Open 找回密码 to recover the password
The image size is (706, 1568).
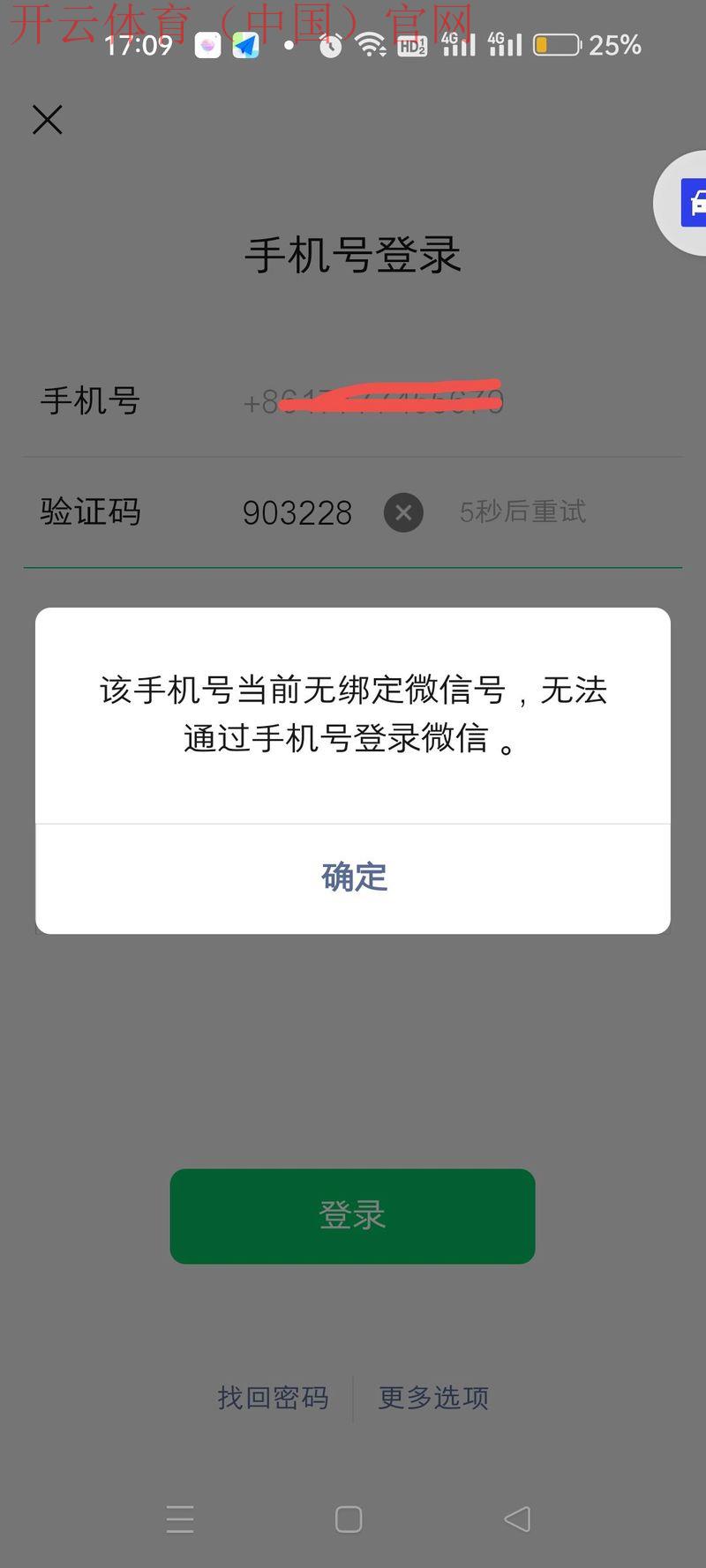pyautogui.click(x=273, y=1399)
